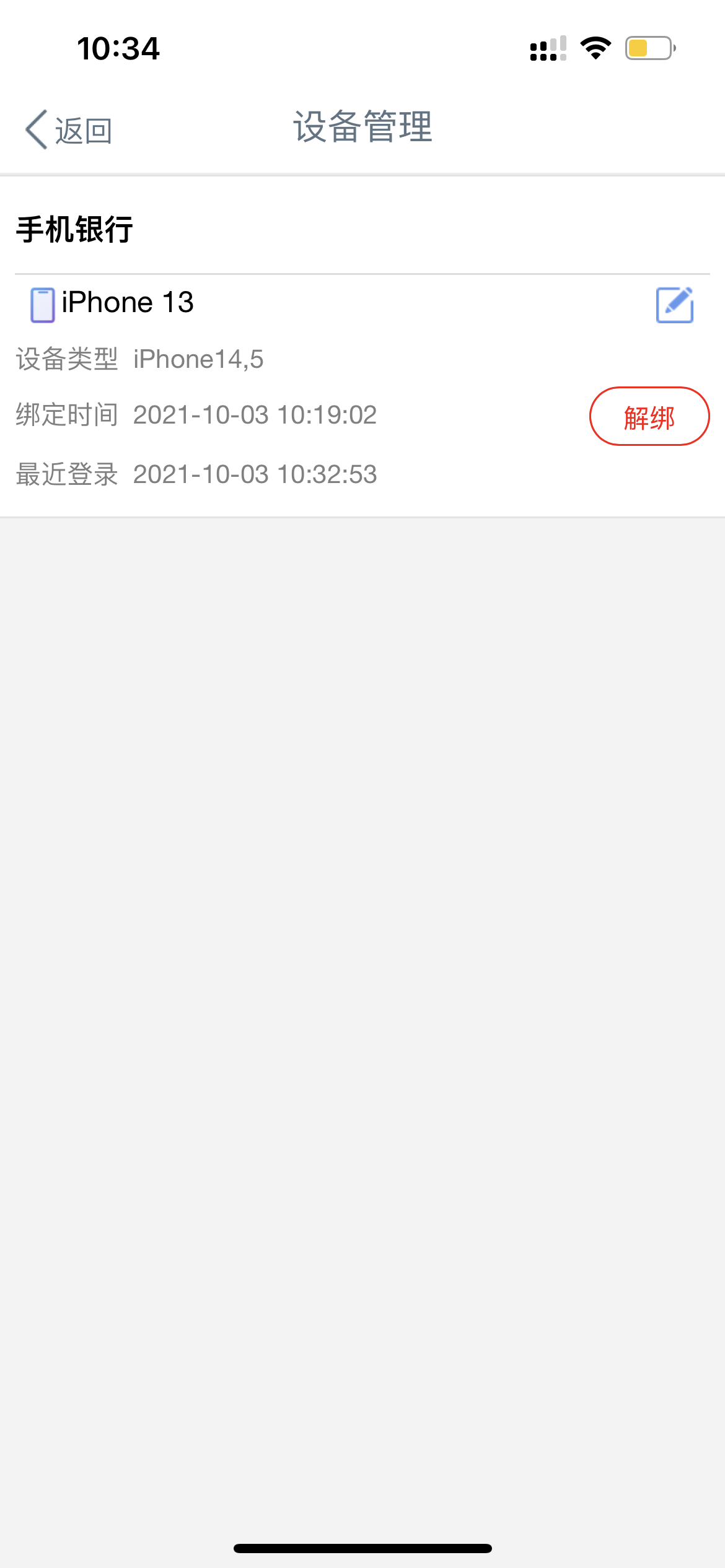Edit the iPhone 13 device name
Viewport: 725px width, 1568px height.
click(x=674, y=305)
